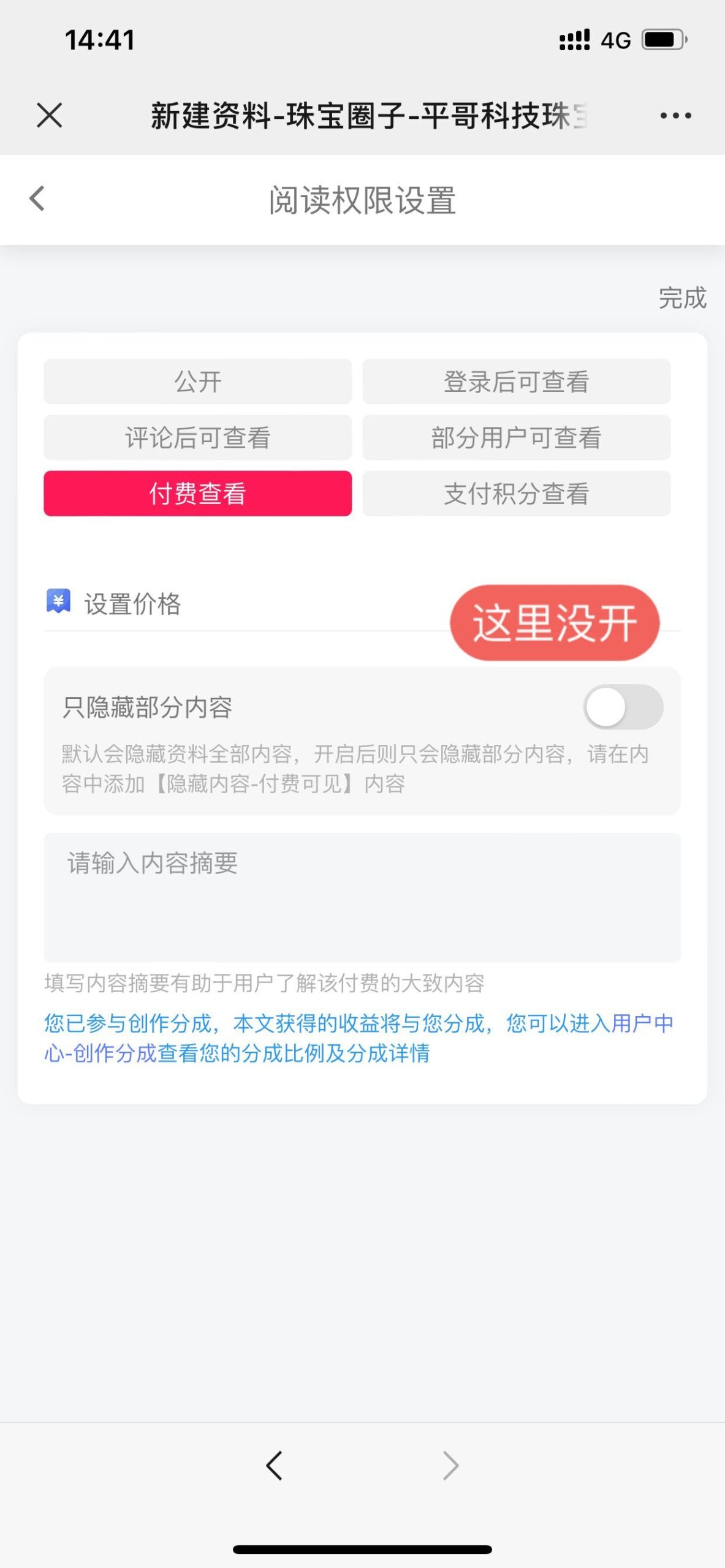Screen dimensions: 725x1568
Task: Pick 部分用户可查看 permission
Action: [x=517, y=437]
